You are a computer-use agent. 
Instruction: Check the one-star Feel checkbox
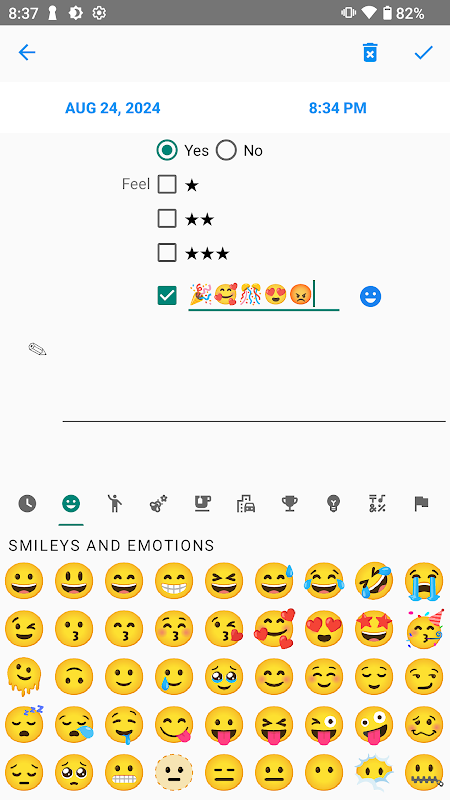tap(167, 184)
